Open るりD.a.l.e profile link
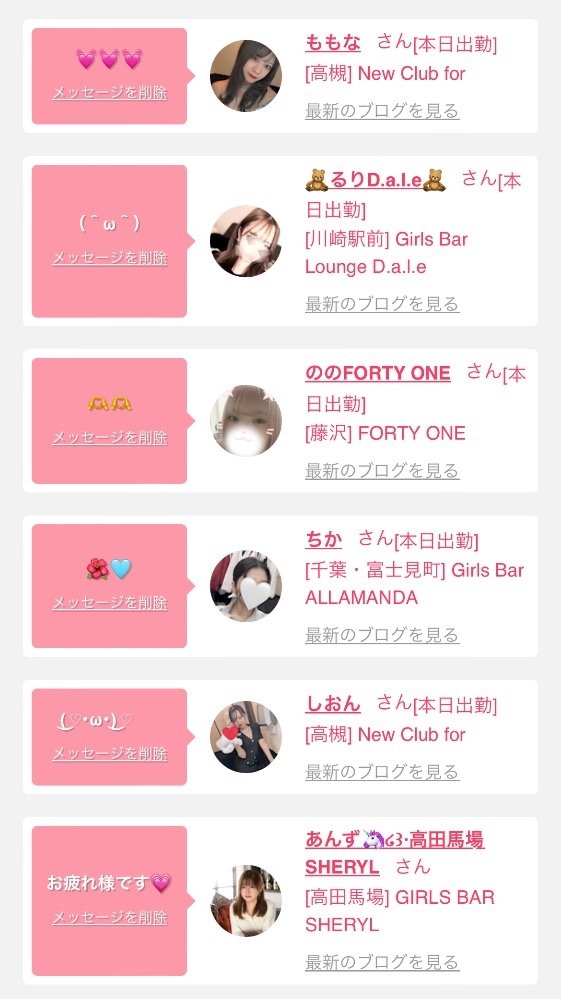The height and width of the screenshot is (999, 561). pyautogui.click(x=376, y=180)
